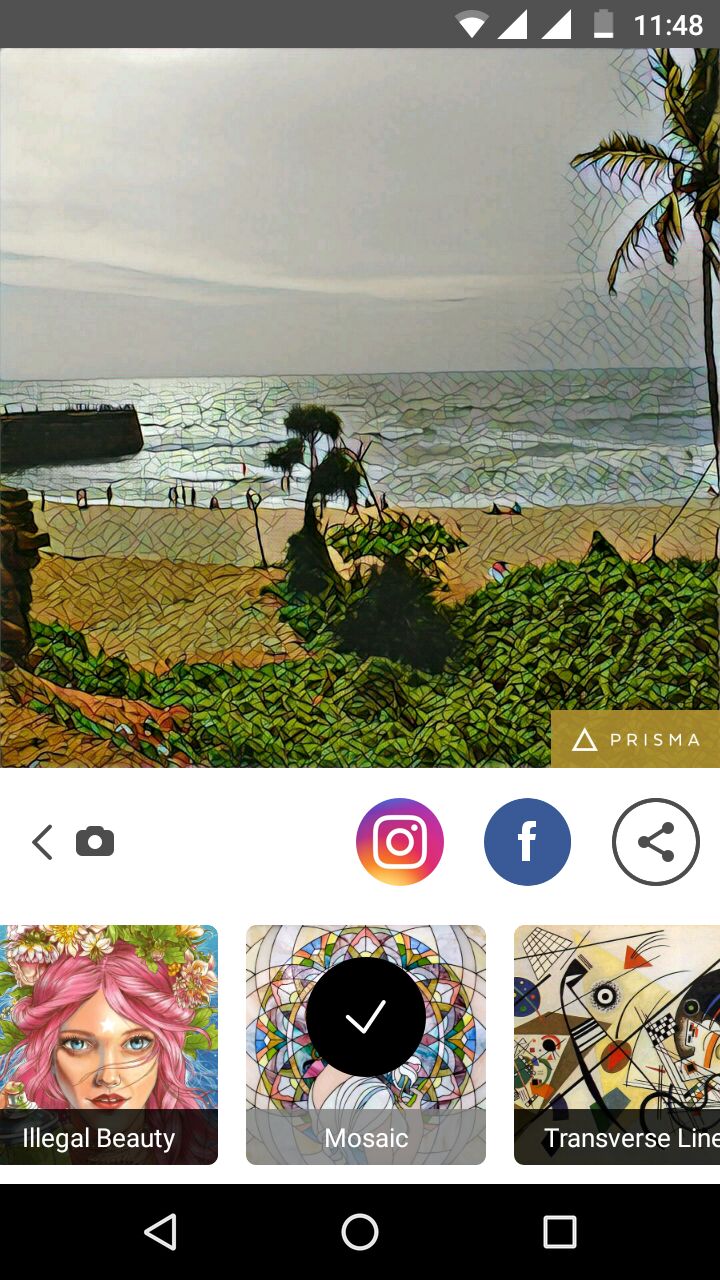Apply the Transverse Line filter
Viewport: 720px width, 1280px height.
click(x=617, y=1045)
